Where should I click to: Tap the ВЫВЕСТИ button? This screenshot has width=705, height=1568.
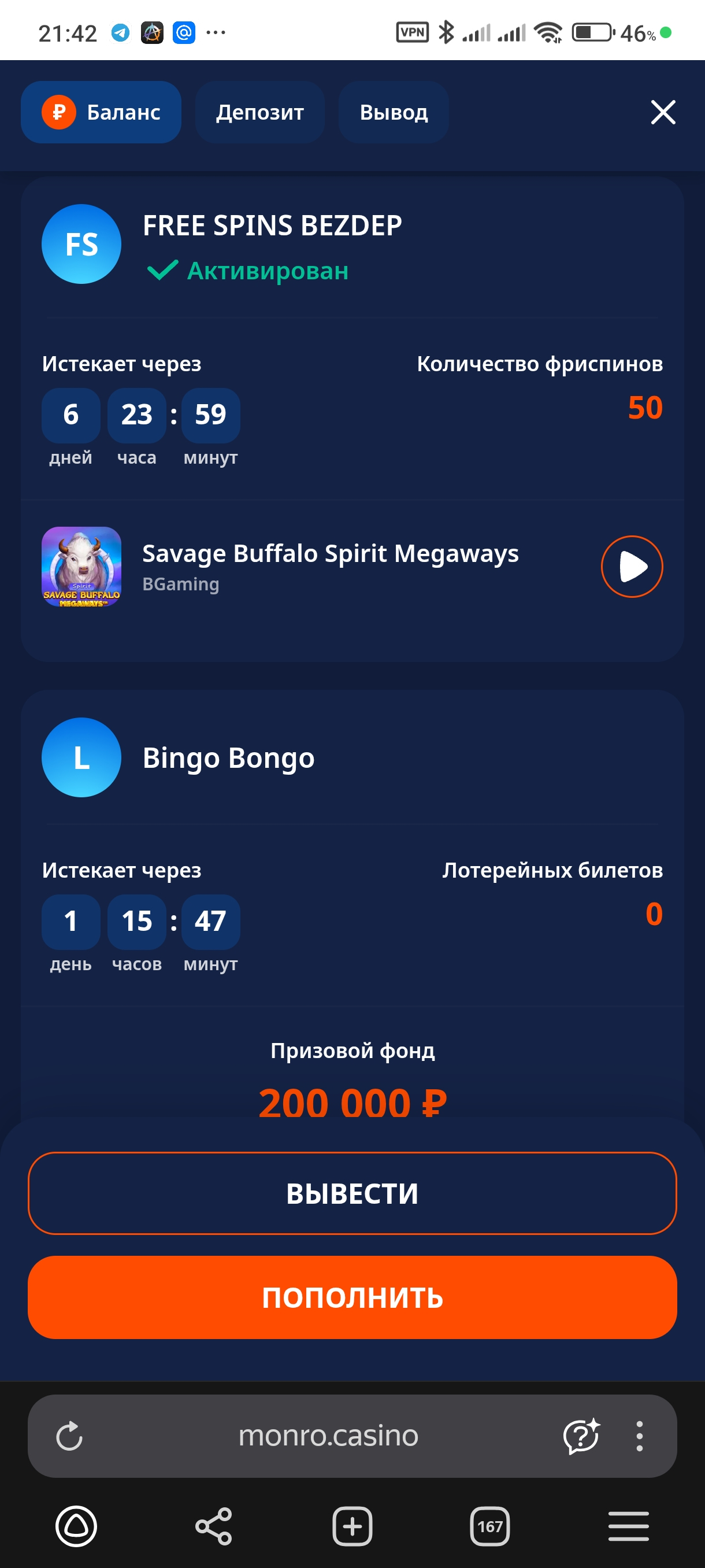[352, 1193]
